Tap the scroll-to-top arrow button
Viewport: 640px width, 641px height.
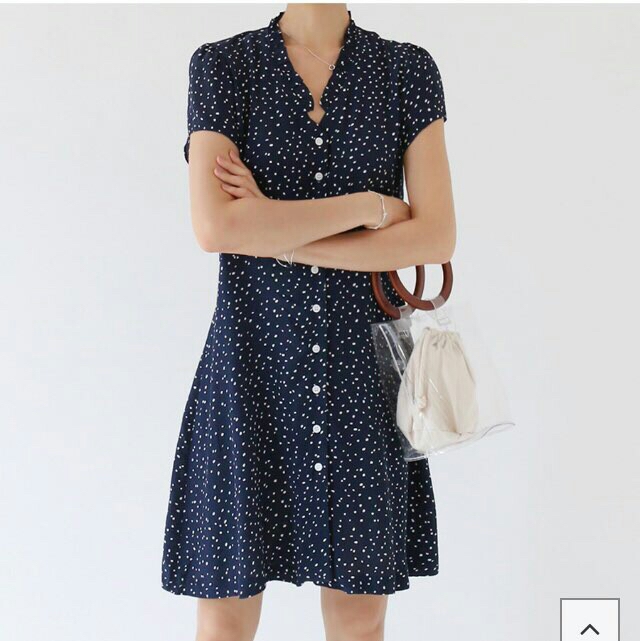point(589,622)
